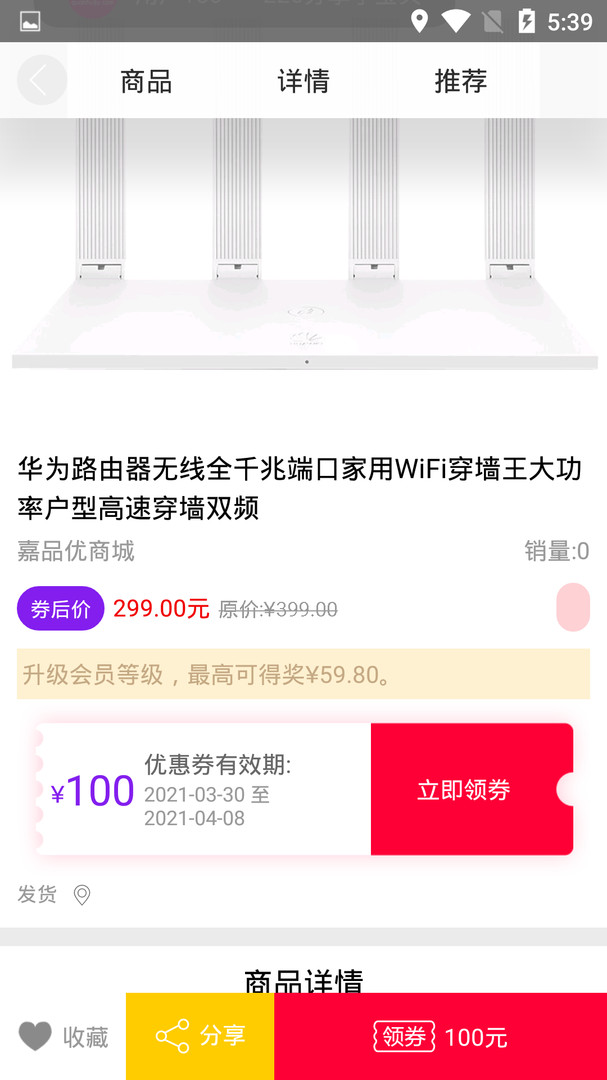Switch to the 详情 tab

303,81
